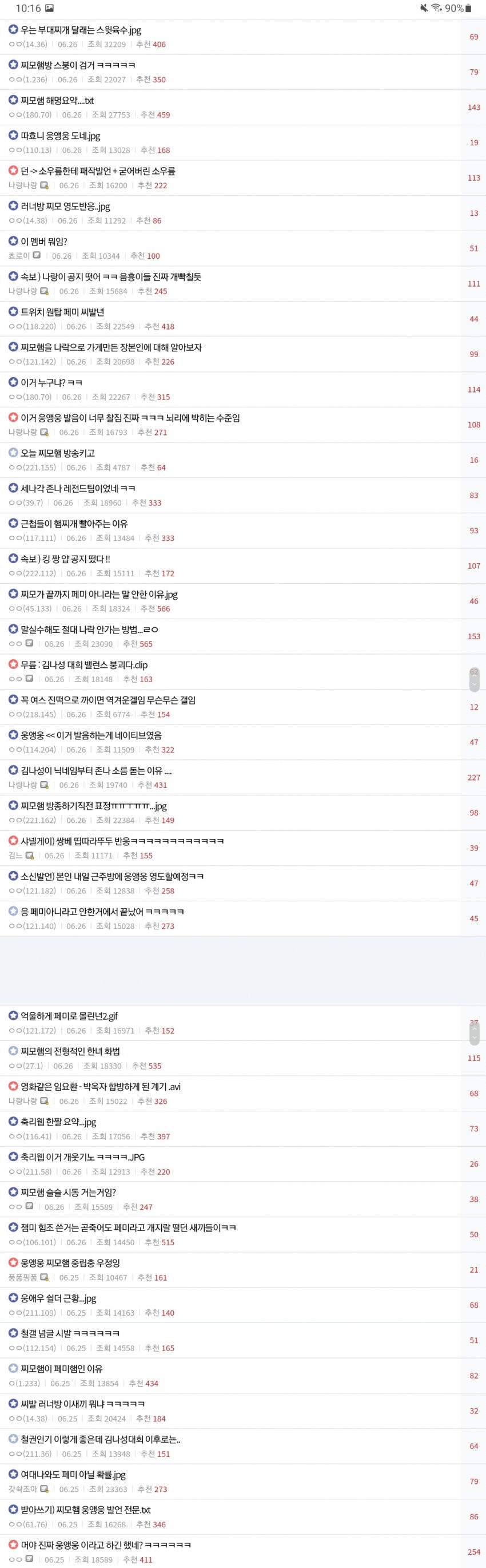Open 받아쓰기) 찌모햄 웅앵웅 발언 전문.txt
The height and width of the screenshot is (1568, 486).
[86, 1510]
